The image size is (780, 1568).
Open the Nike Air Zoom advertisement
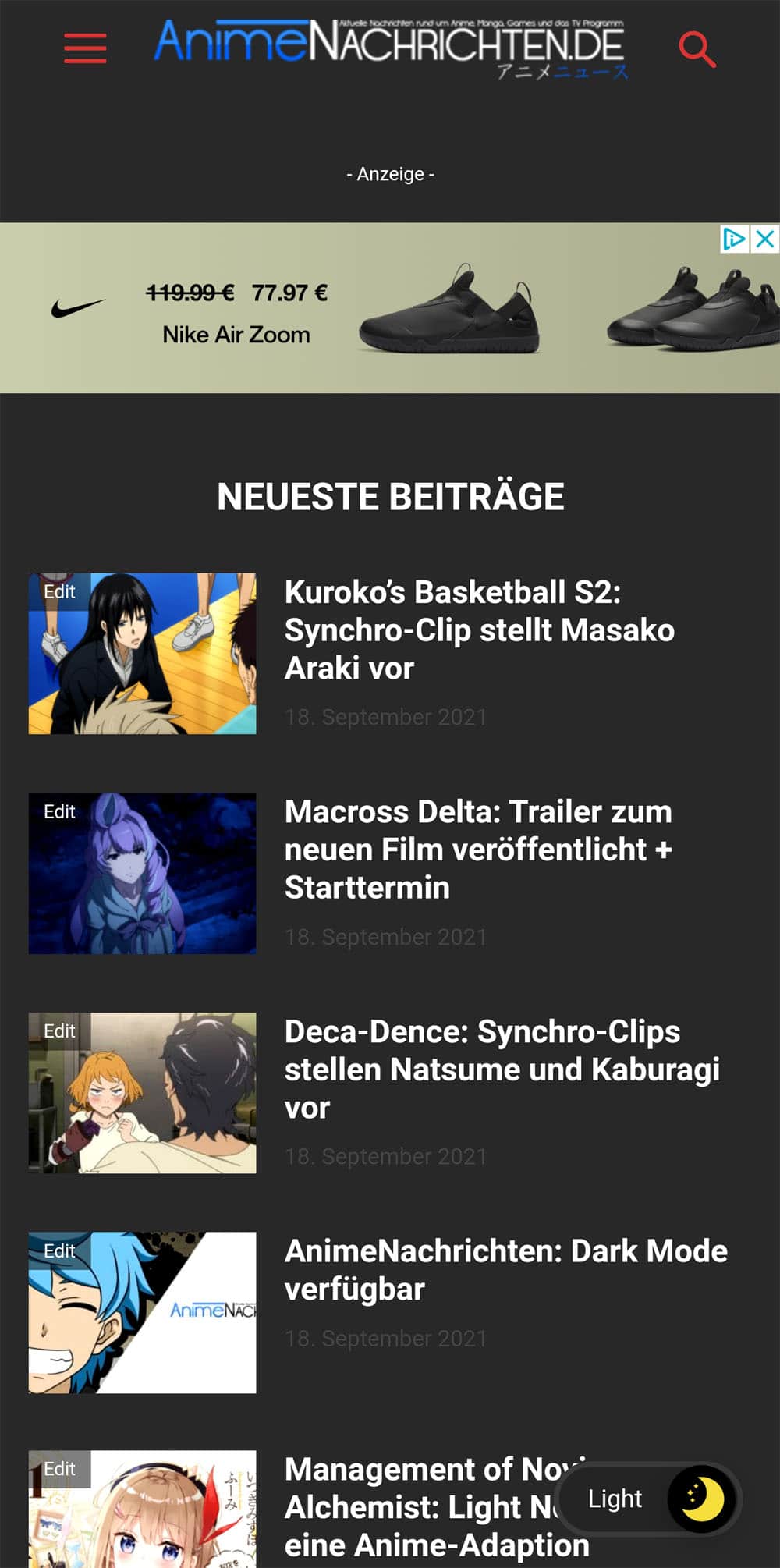(x=390, y=307)
